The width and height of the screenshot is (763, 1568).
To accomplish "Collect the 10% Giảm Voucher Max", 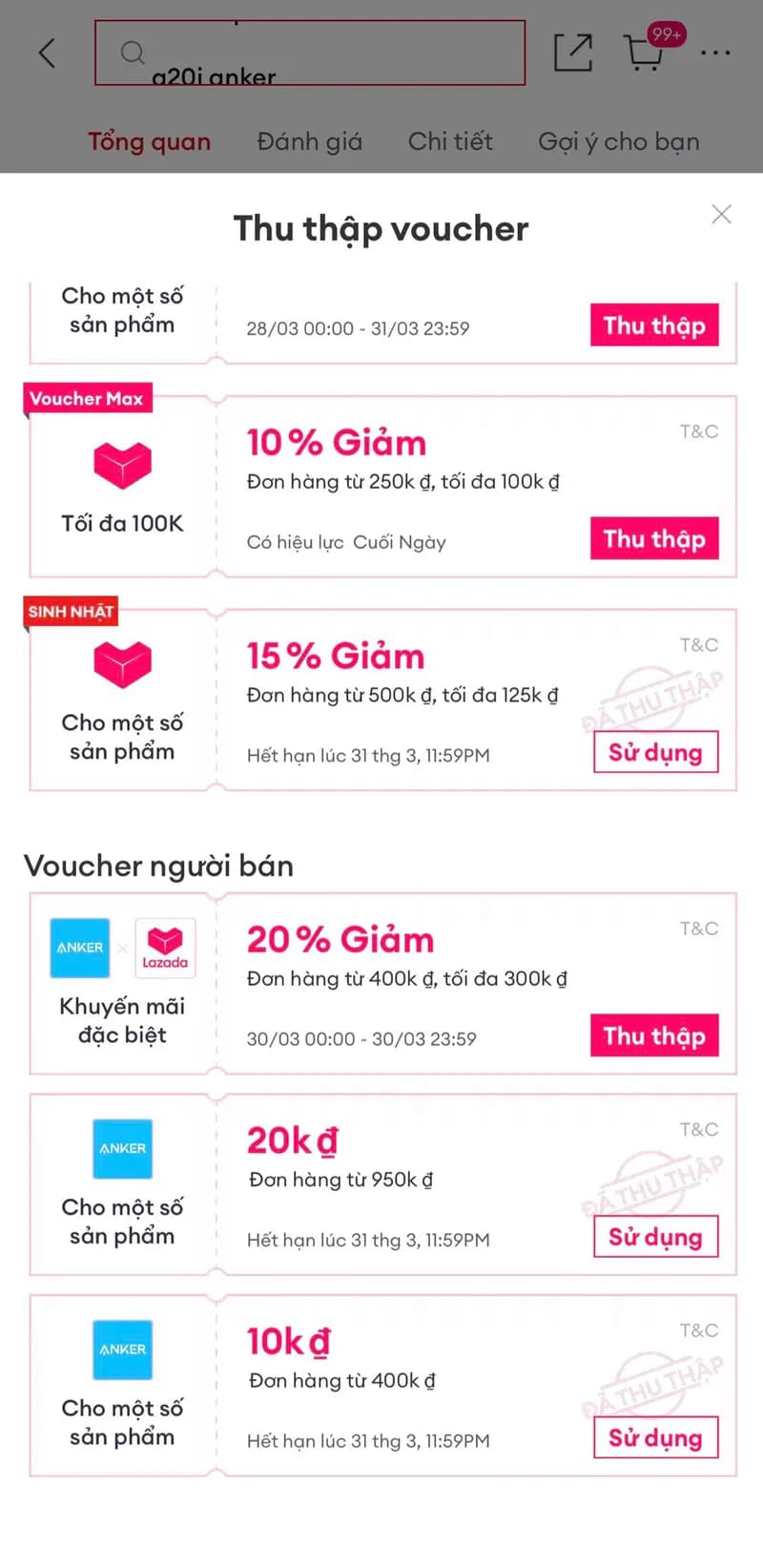I will point(653,538).
